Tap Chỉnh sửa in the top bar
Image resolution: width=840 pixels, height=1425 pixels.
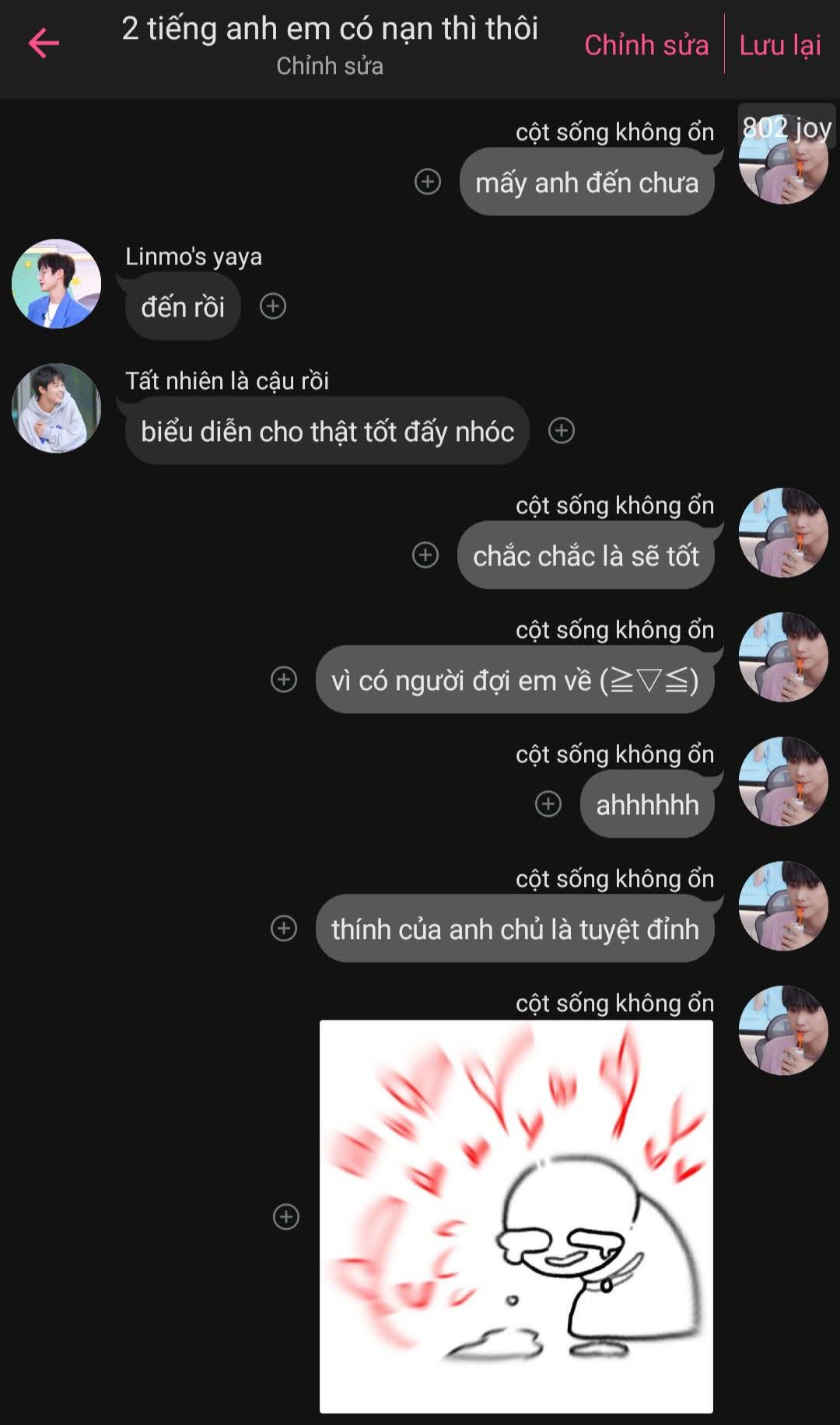[x=646, y=45]
